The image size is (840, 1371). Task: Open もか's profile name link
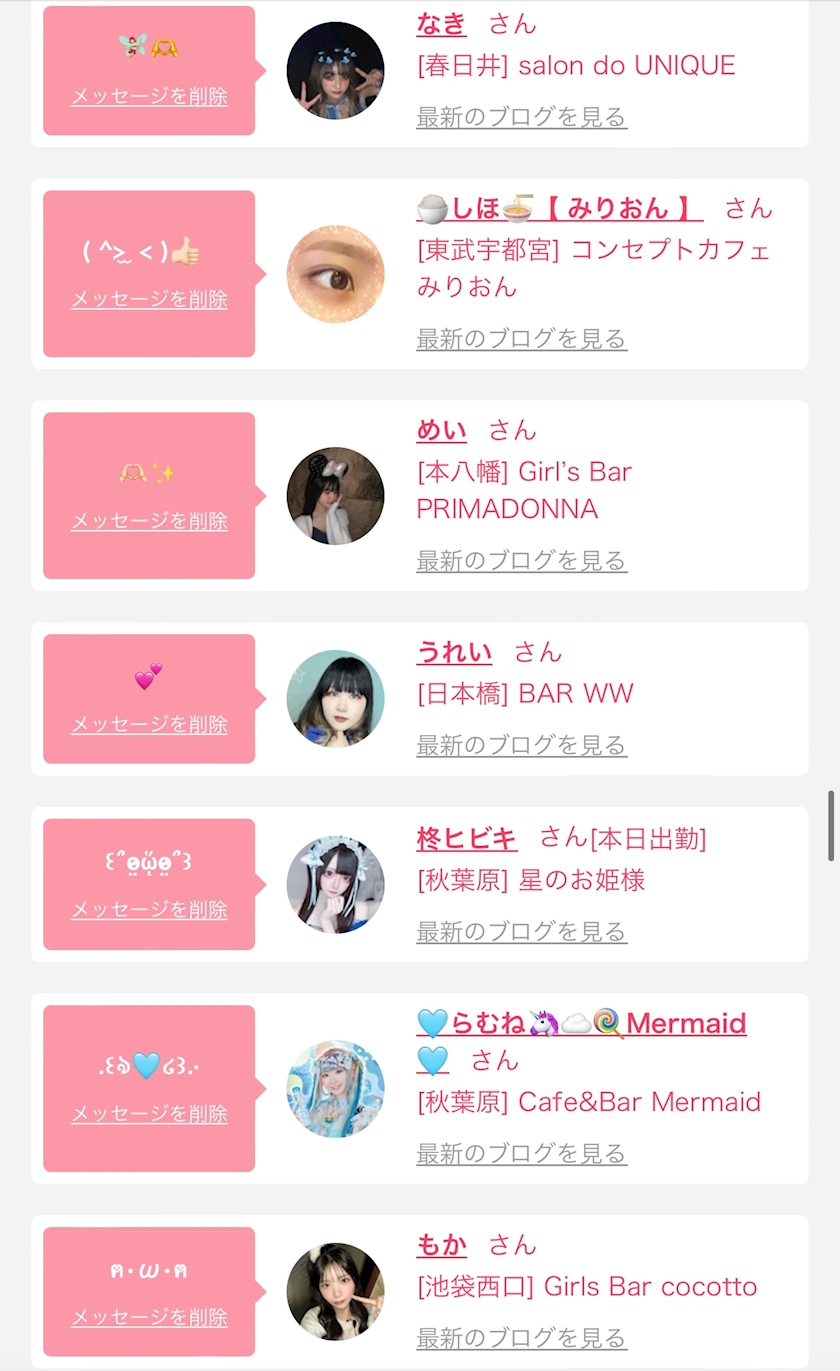pyautogui.click(x=441, y=1245)
